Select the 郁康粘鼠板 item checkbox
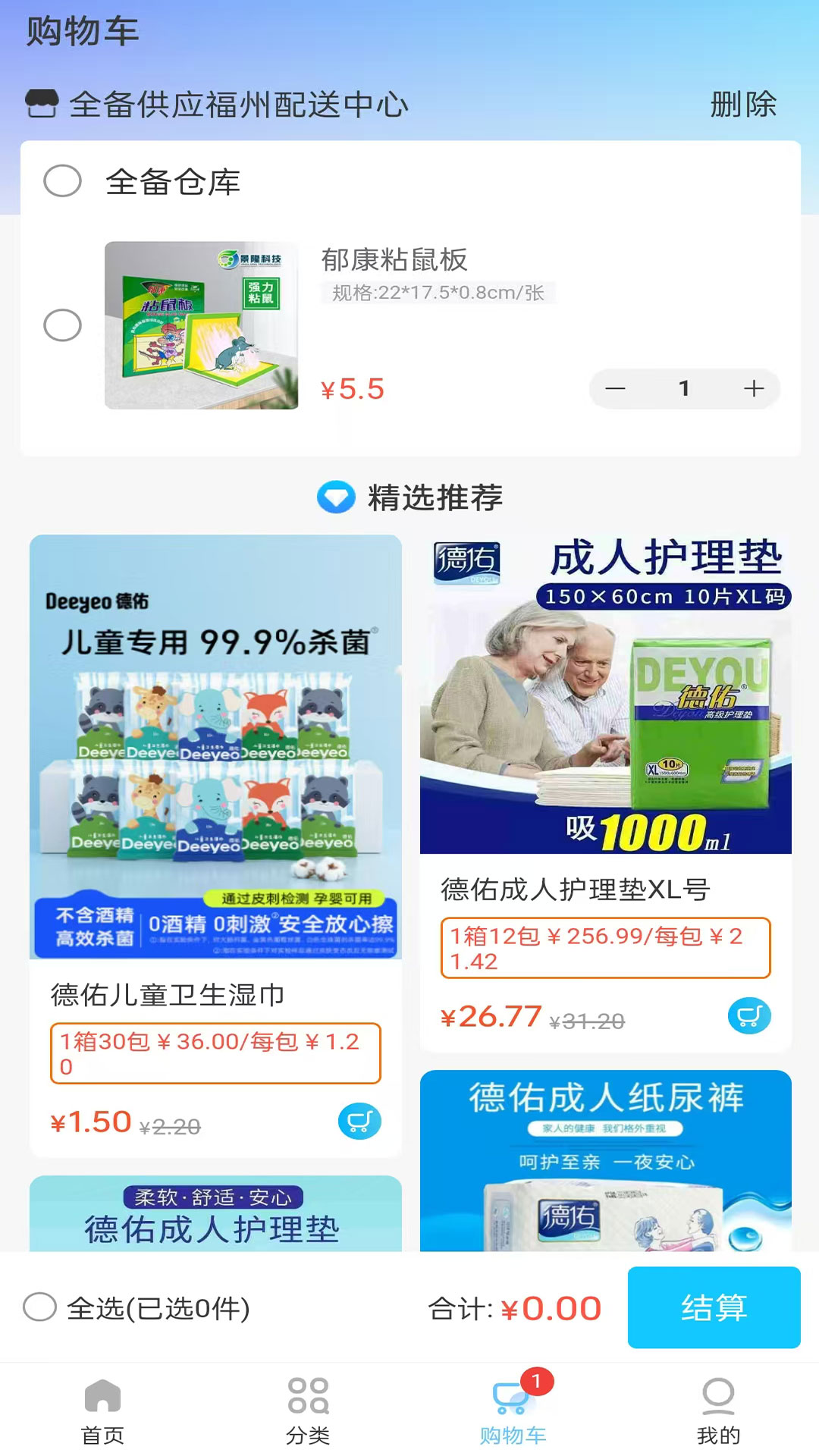819x1456 pixels. pos(62,326)
